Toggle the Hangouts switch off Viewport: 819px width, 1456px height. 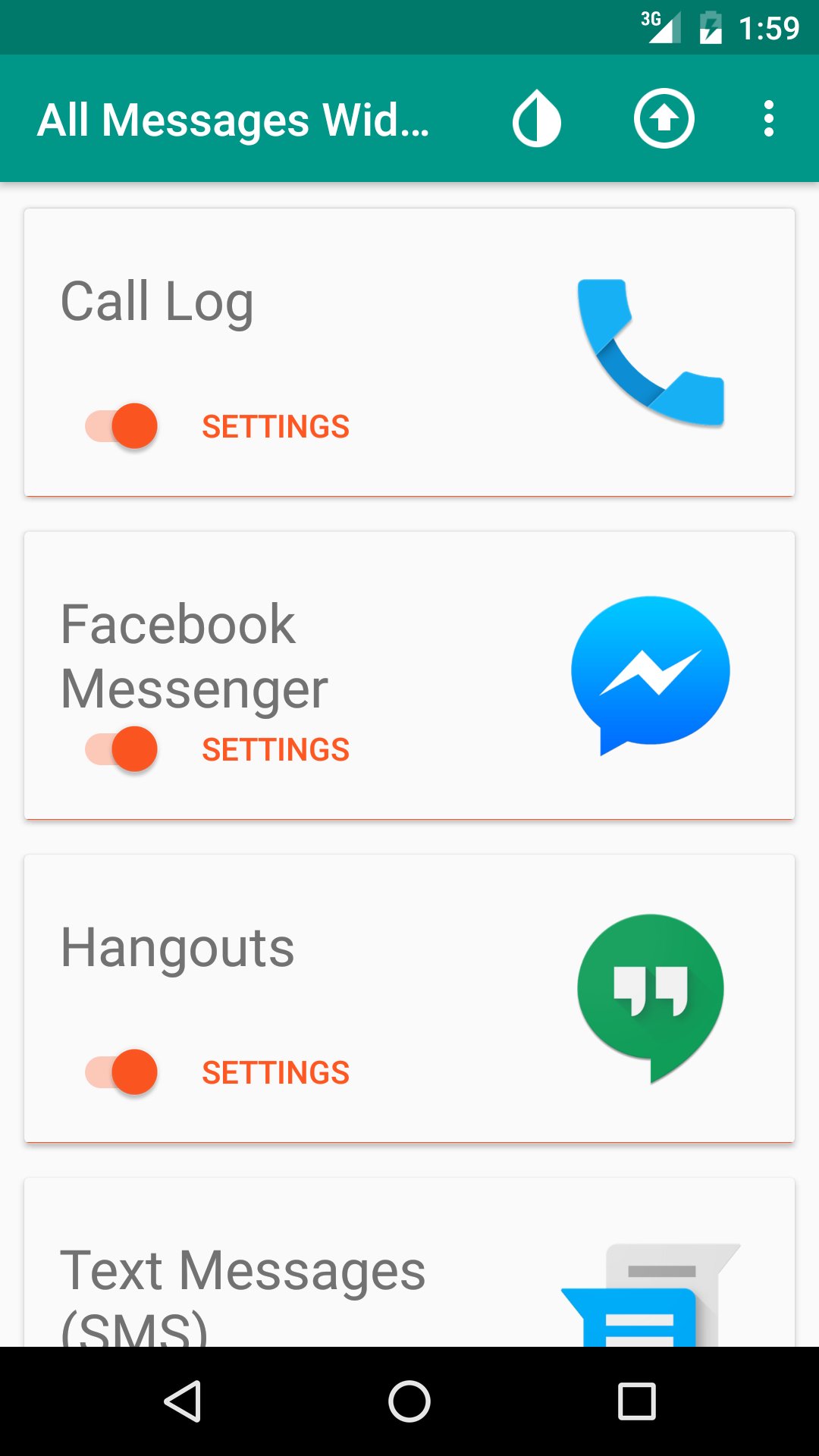[122, 1072]
